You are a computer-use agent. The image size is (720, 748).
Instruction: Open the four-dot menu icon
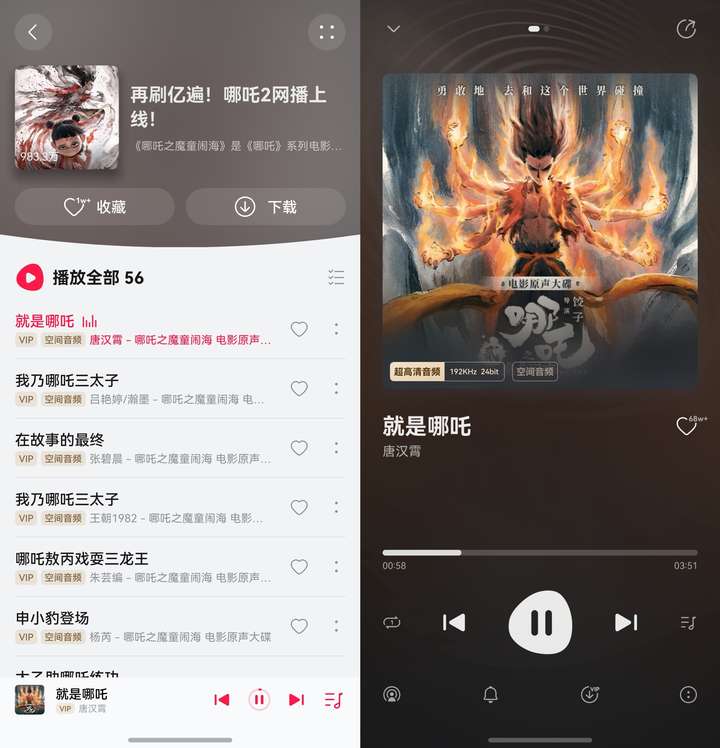pyautogui.click(x=326, y=32)
